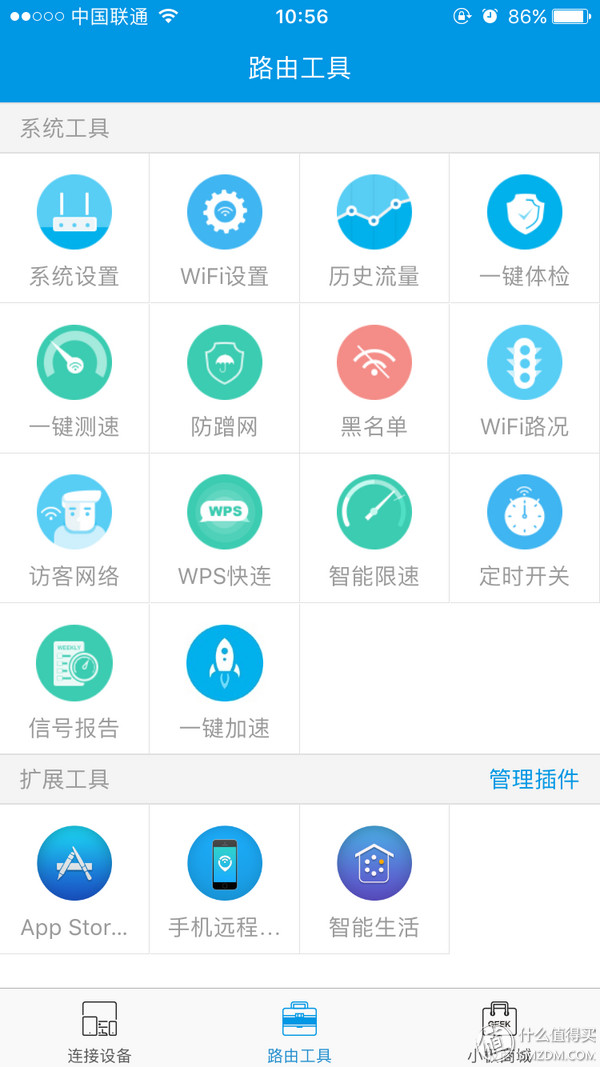Open the App Store plugin
Screen dimensions: 600x1067
pyautogui.click(x=74, y=879)
